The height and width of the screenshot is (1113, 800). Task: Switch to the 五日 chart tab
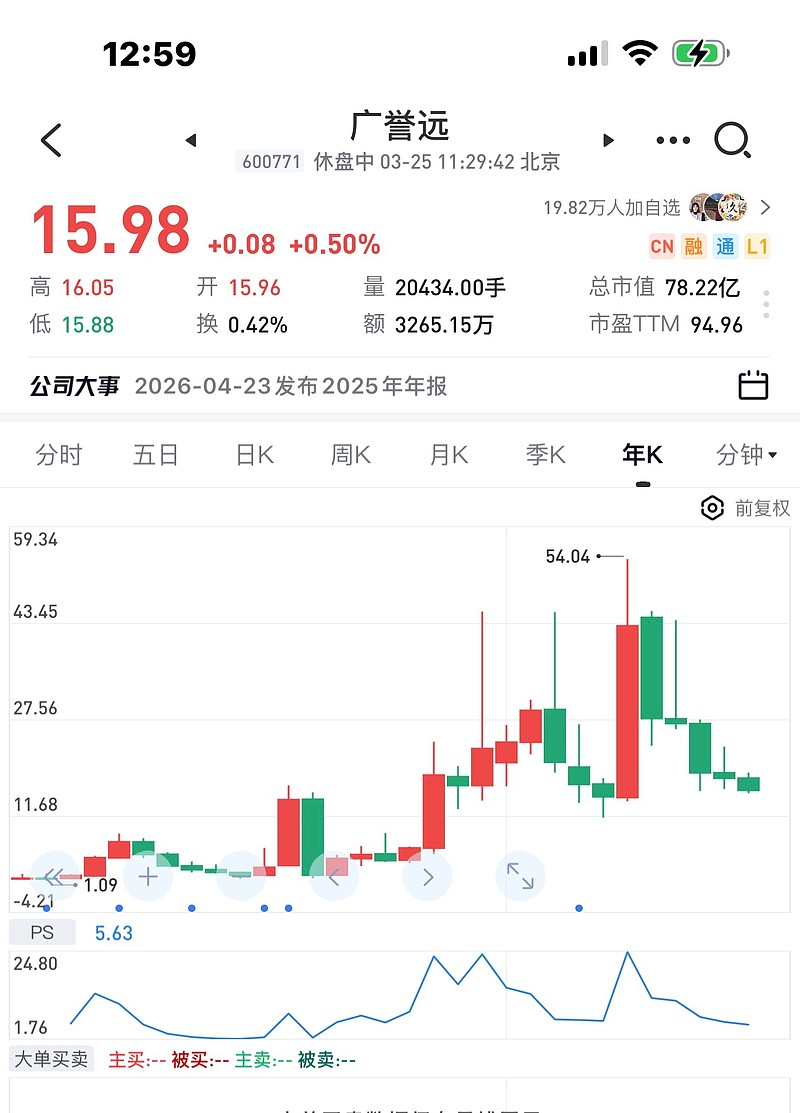[x=155, y=454]
